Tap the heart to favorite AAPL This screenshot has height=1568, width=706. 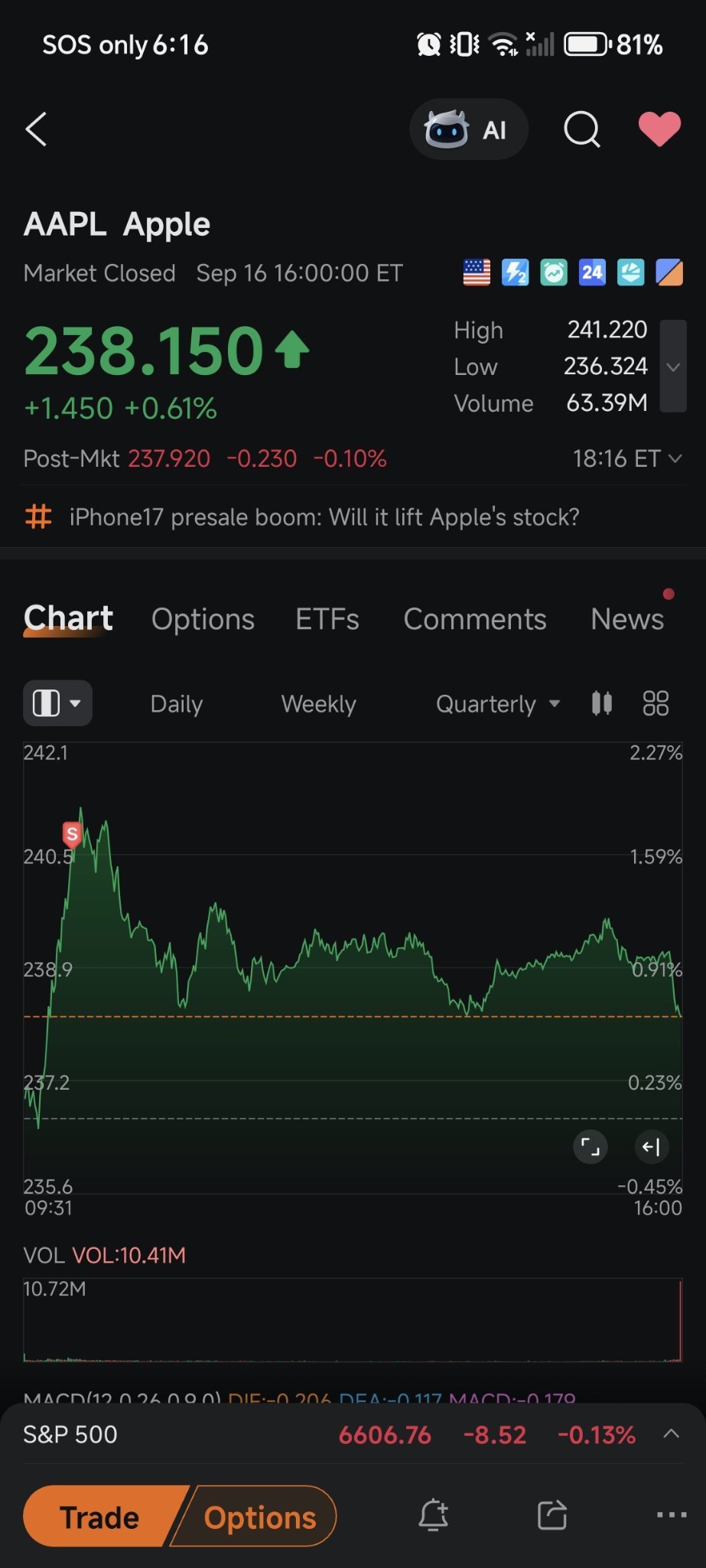pyautogui.click(x=659, y=129)
